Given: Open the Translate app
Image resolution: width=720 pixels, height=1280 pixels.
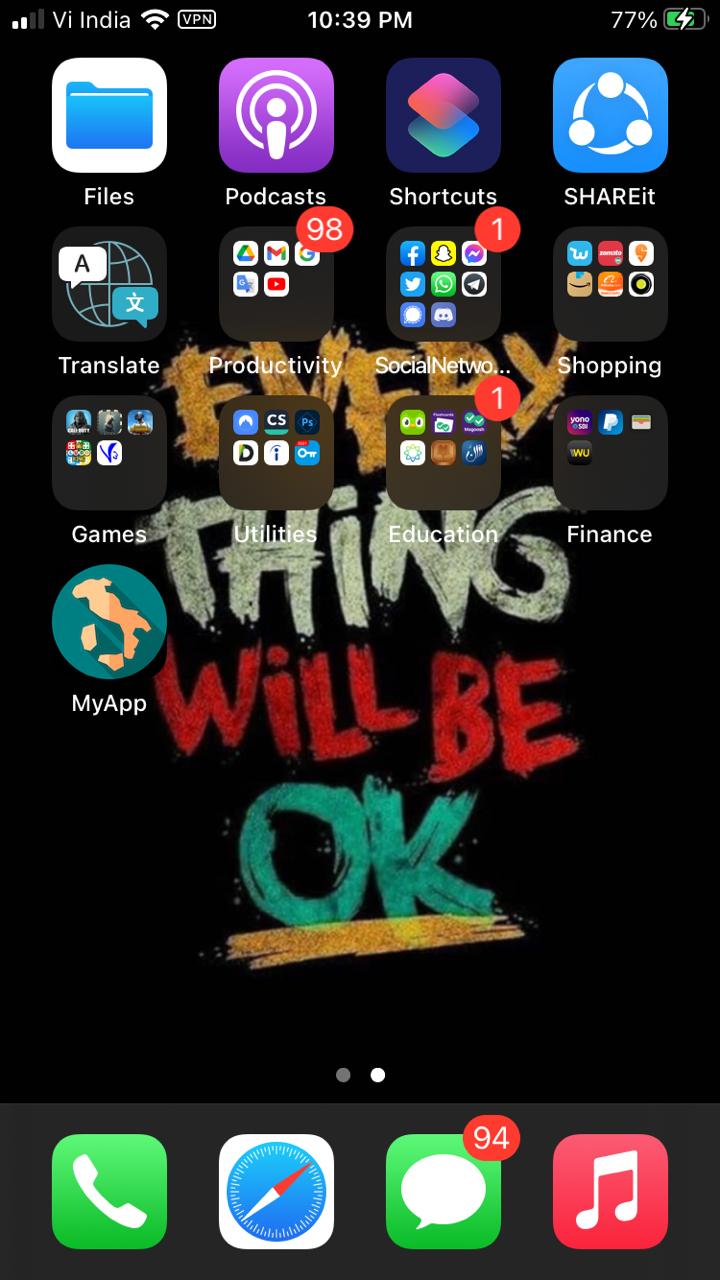Looking at the screenshot, I should click(109, 284).
